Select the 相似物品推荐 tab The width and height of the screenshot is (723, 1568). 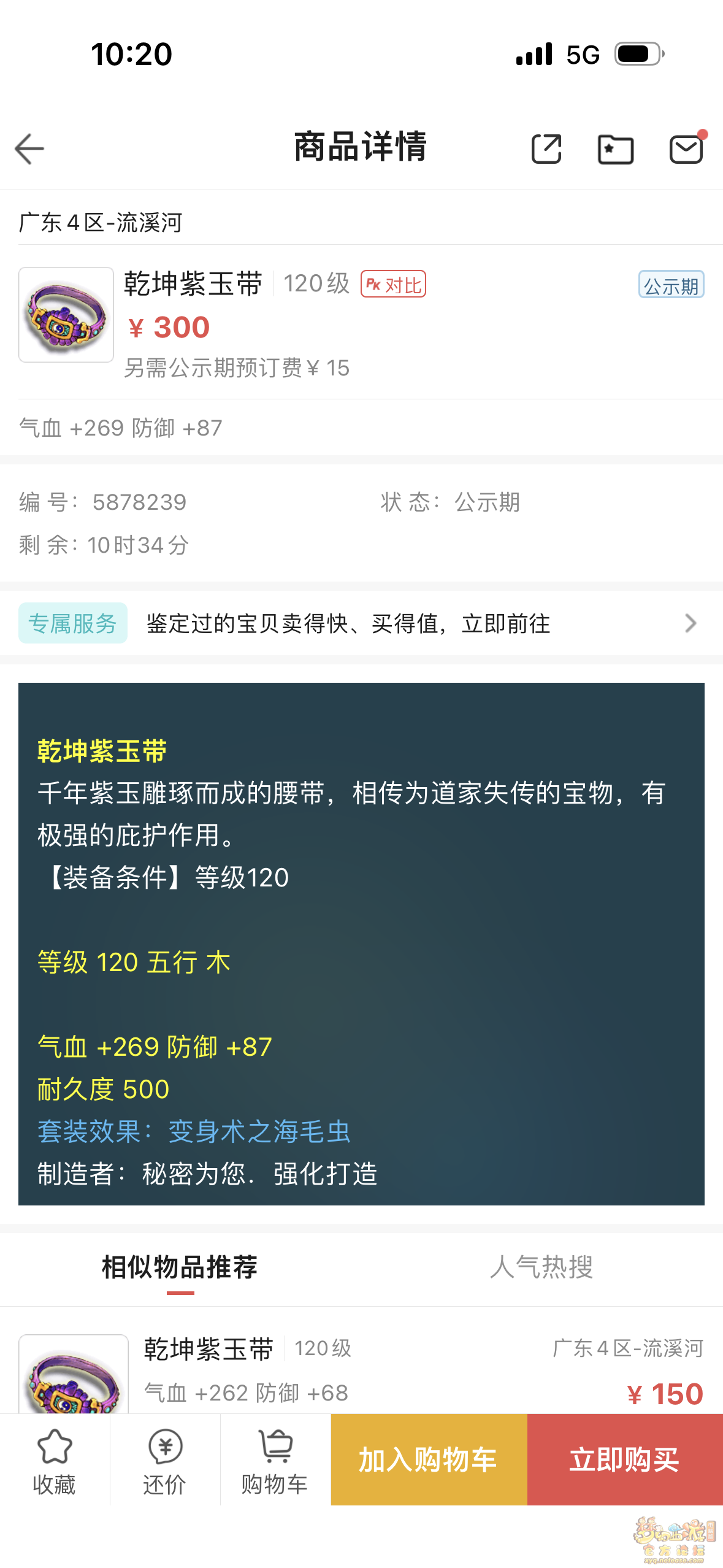click(x=180, y=1267)
